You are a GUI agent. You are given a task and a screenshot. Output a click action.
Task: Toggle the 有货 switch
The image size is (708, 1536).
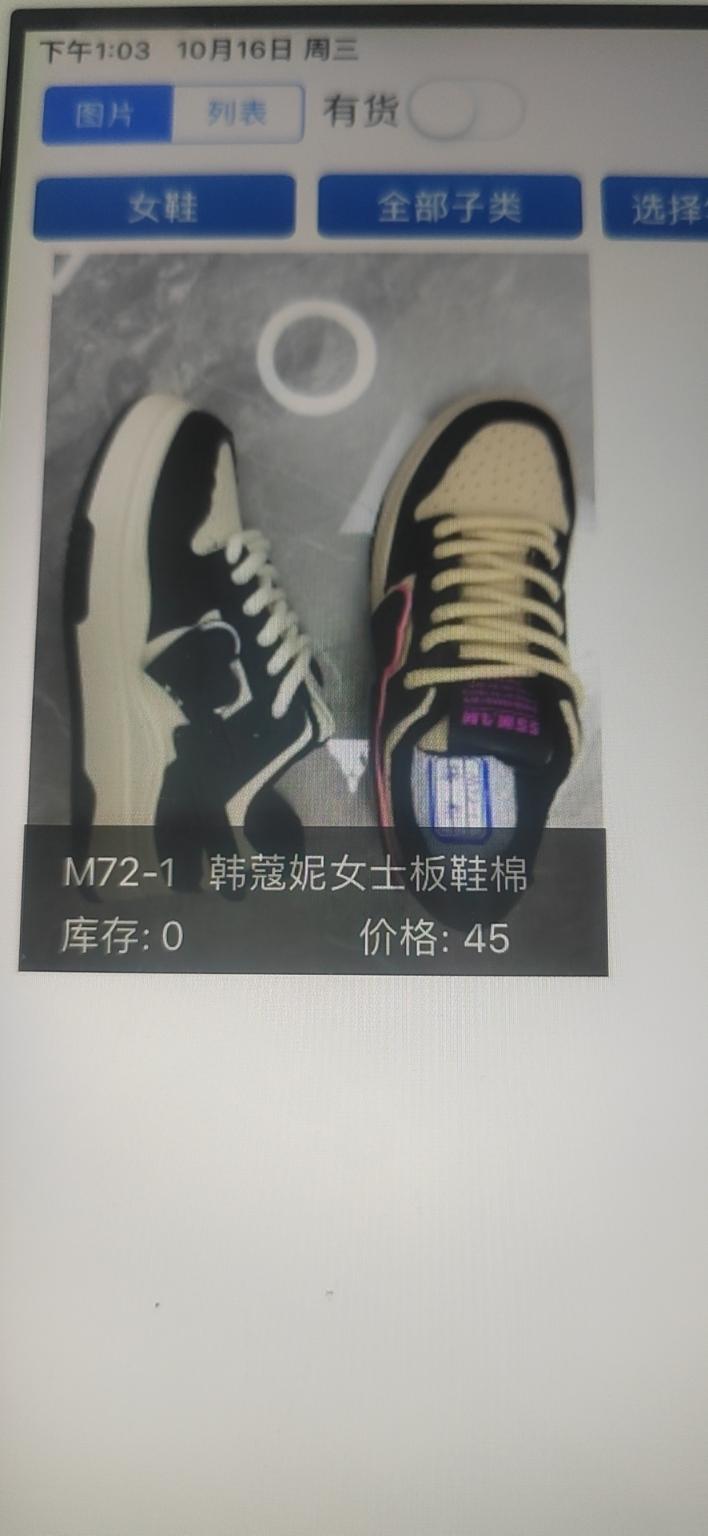pyautogui.click(x=467, y=112)
